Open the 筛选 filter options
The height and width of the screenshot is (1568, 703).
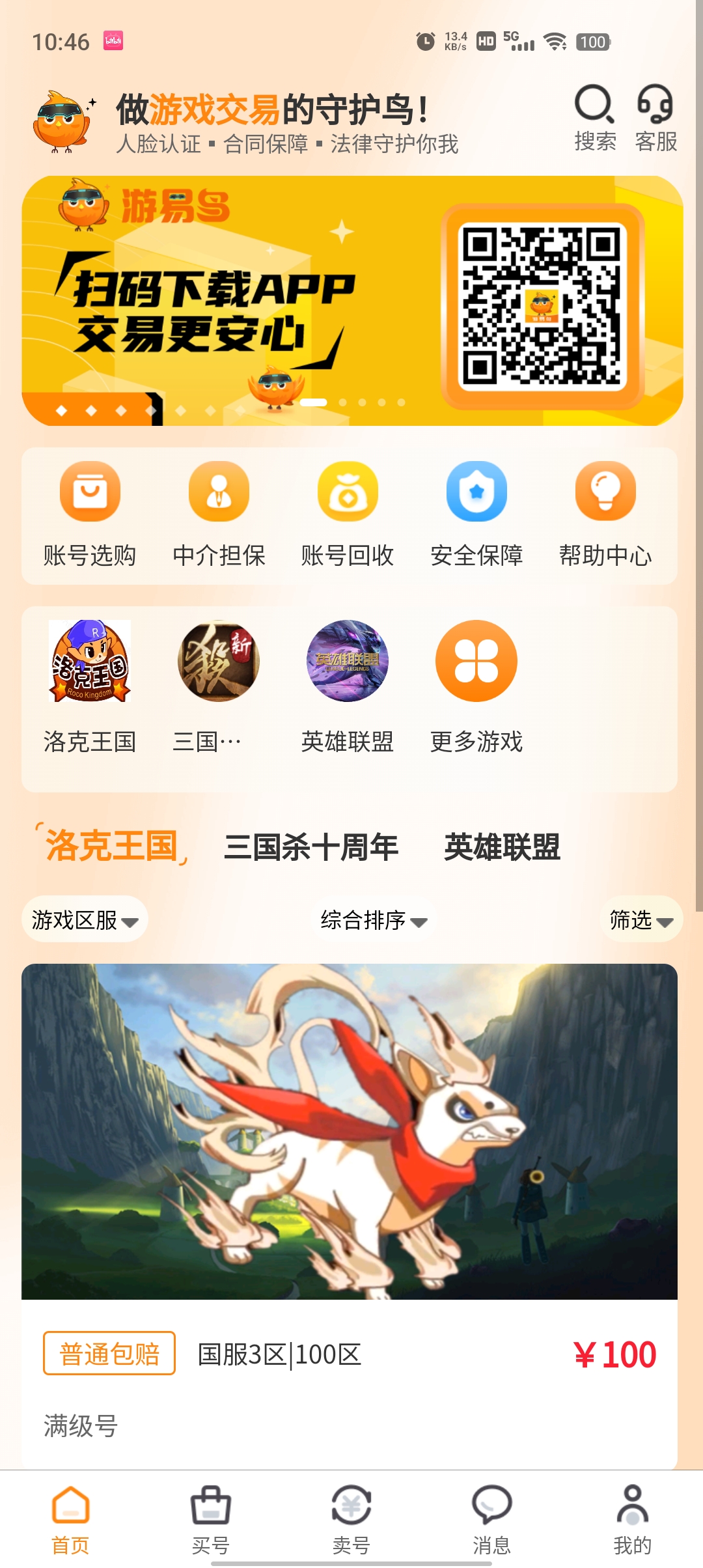641,920
